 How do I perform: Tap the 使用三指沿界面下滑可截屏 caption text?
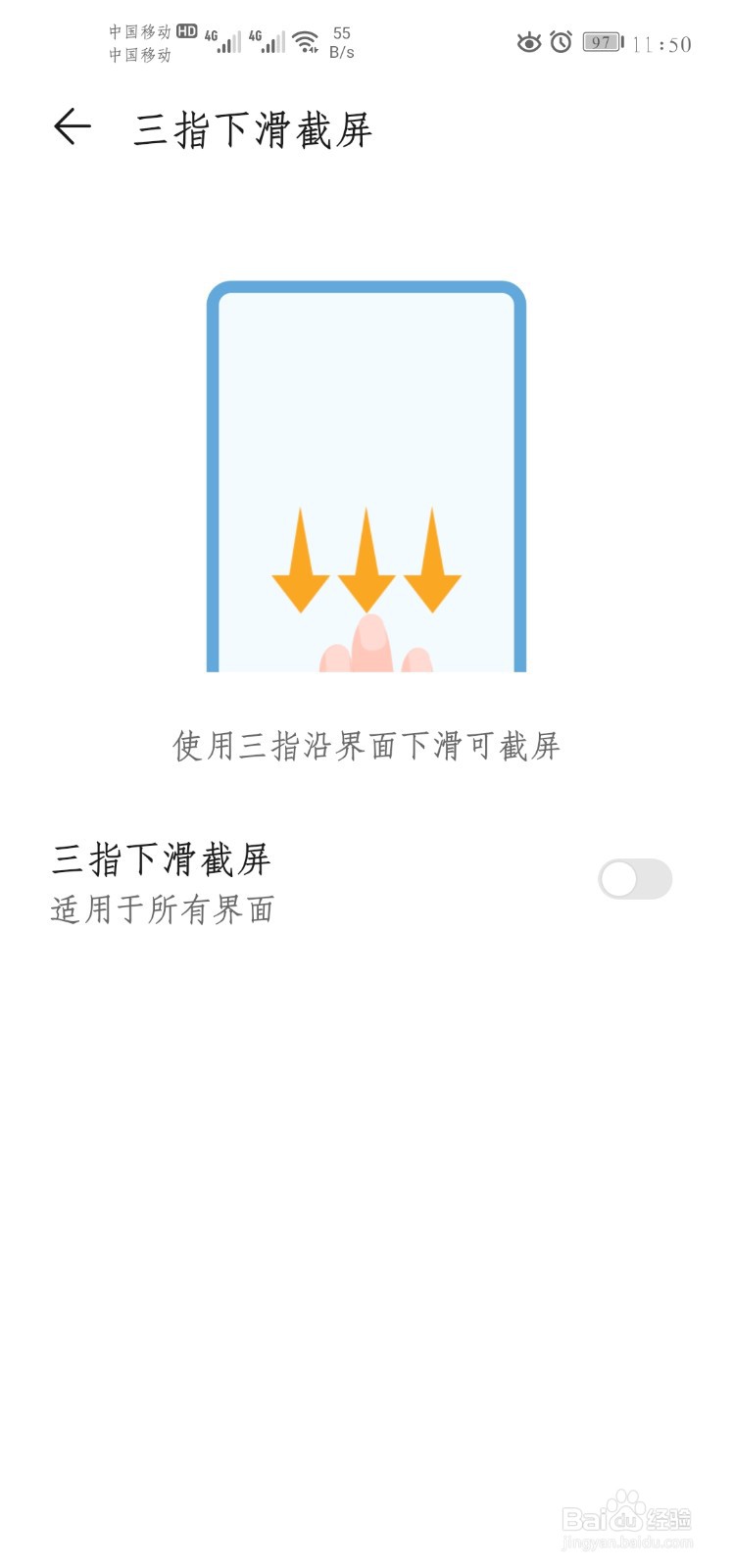click(366, 745)
